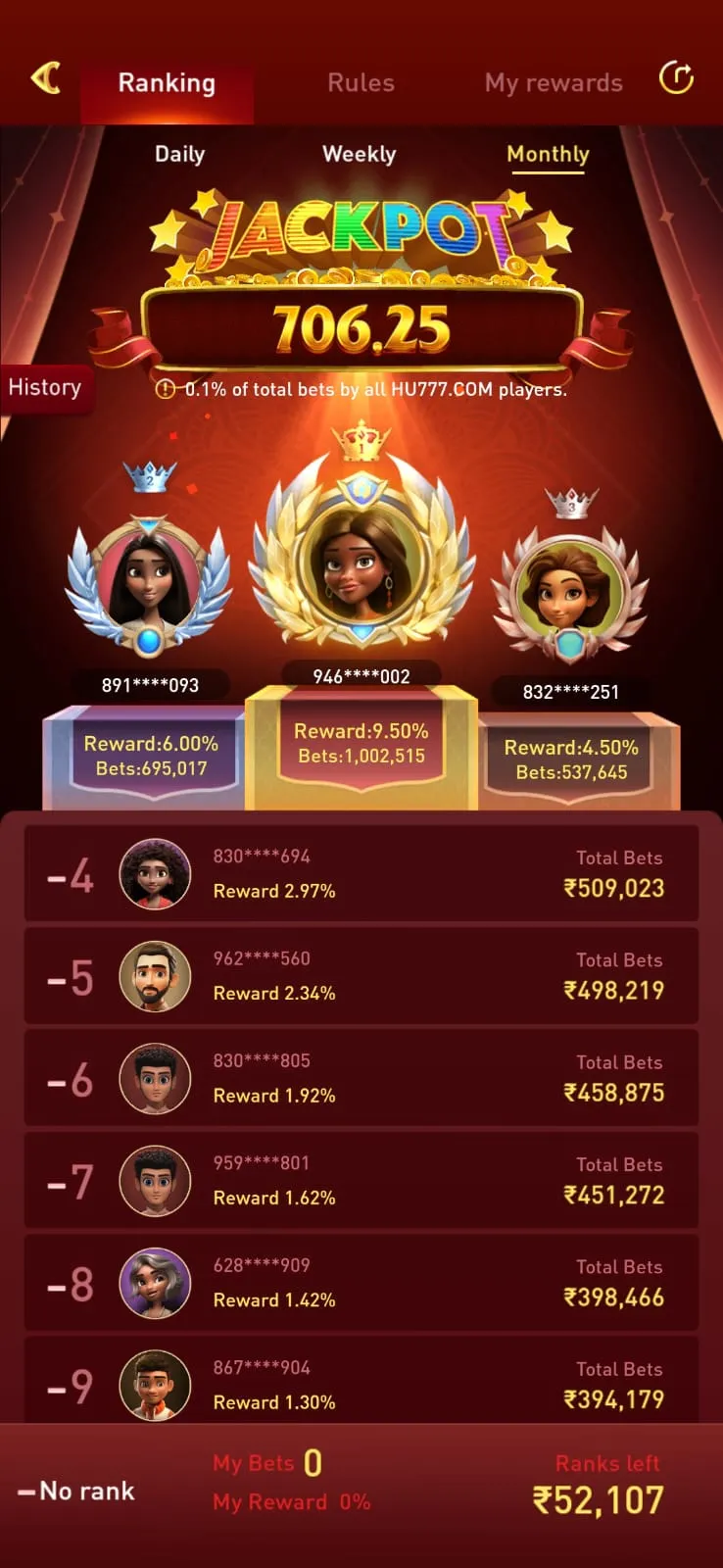This screenshot has width=723, height=1568.
Task: Select the Ranking tab
Action: tap(167, 83)
